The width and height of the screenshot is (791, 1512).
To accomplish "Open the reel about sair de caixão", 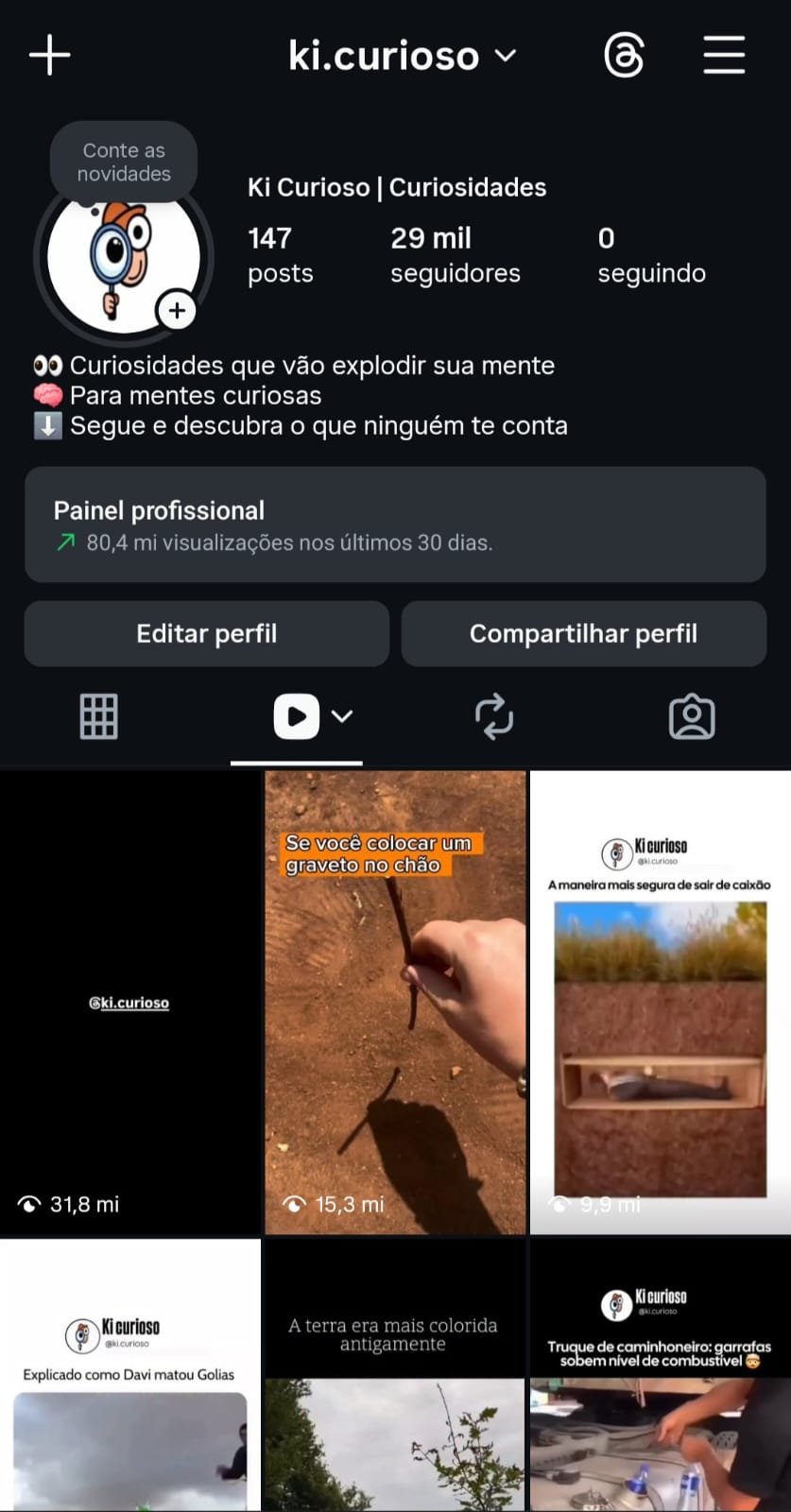I will point(660,1002).
